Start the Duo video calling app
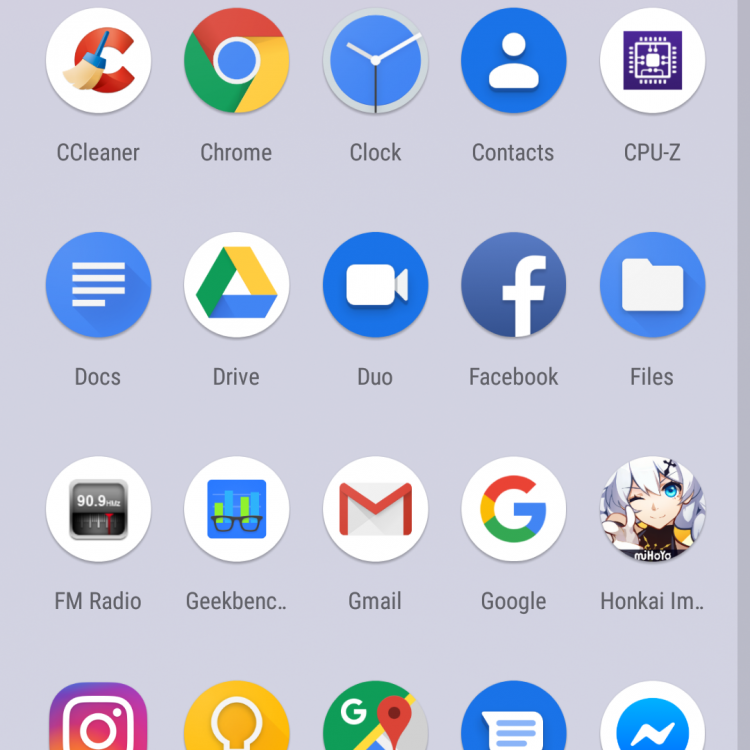This screenshot has height=750, width=750. 375,285
